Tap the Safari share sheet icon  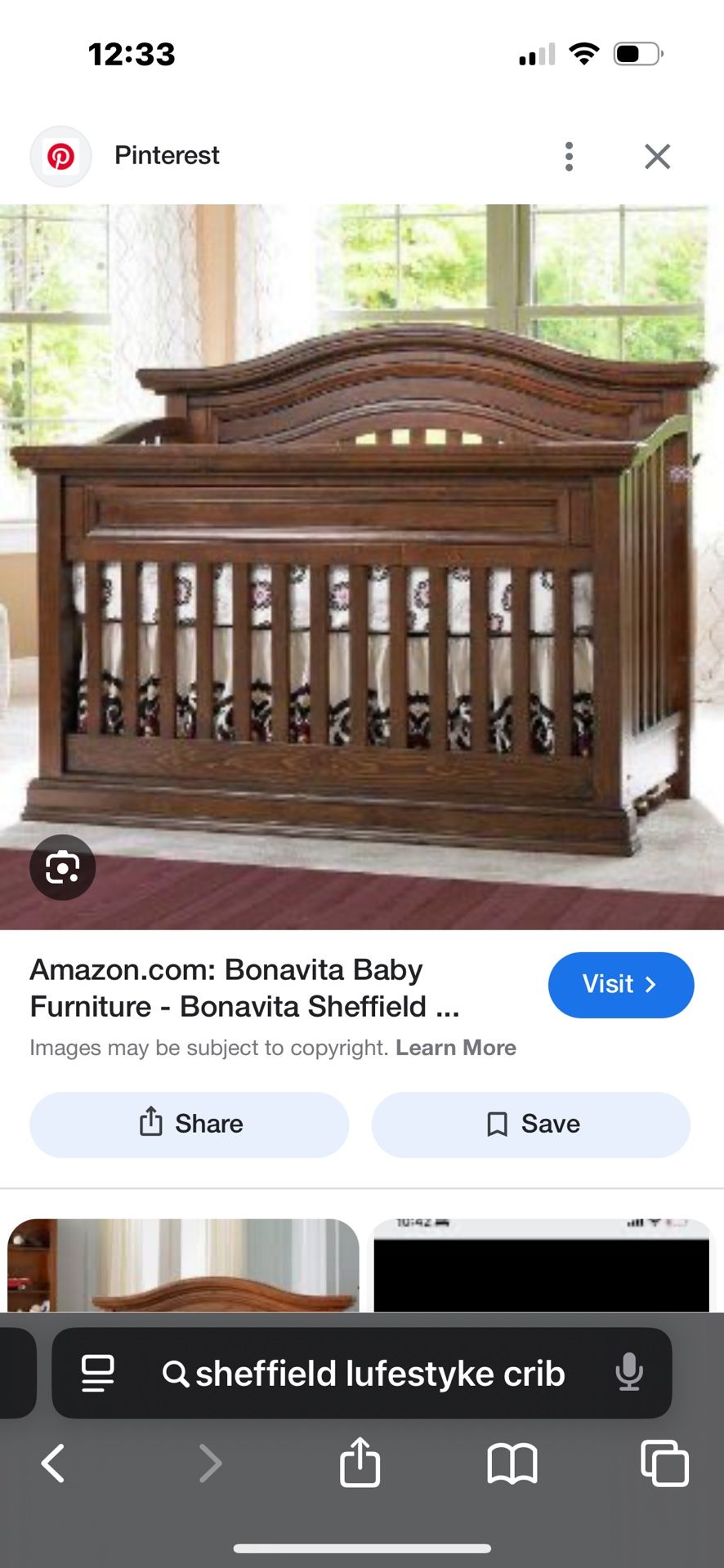pyautogui.click(x=360, y=1463)
